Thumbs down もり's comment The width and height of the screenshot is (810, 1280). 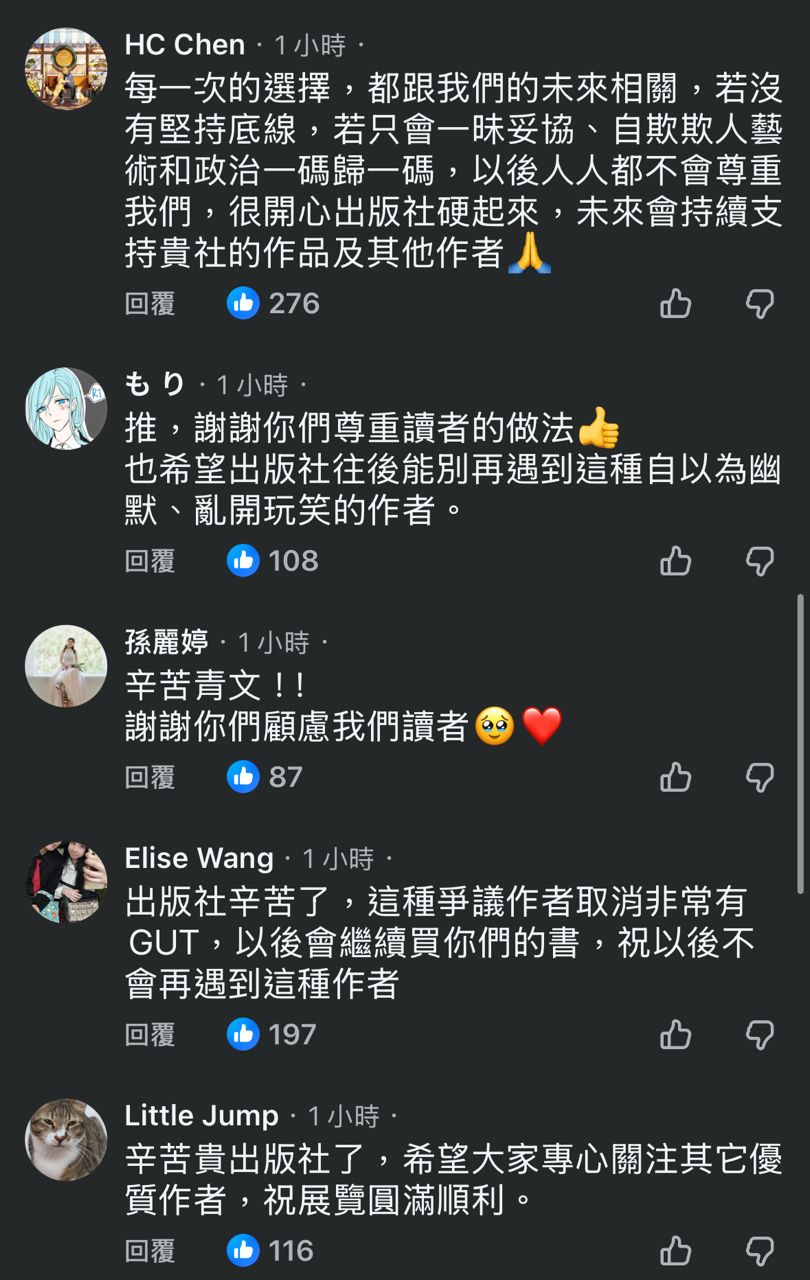pyautogui.click(x=760, y=561)
